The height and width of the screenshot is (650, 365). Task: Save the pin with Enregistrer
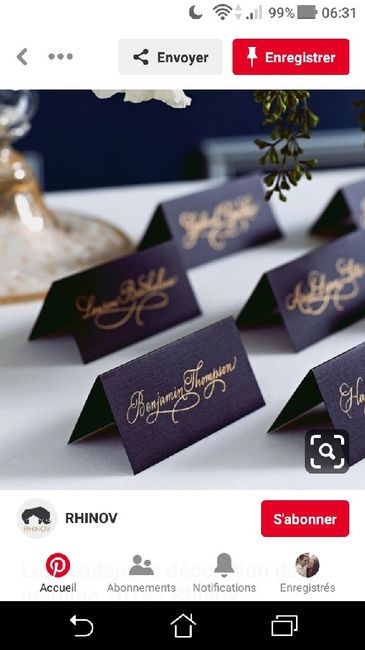tap(291, 57)
